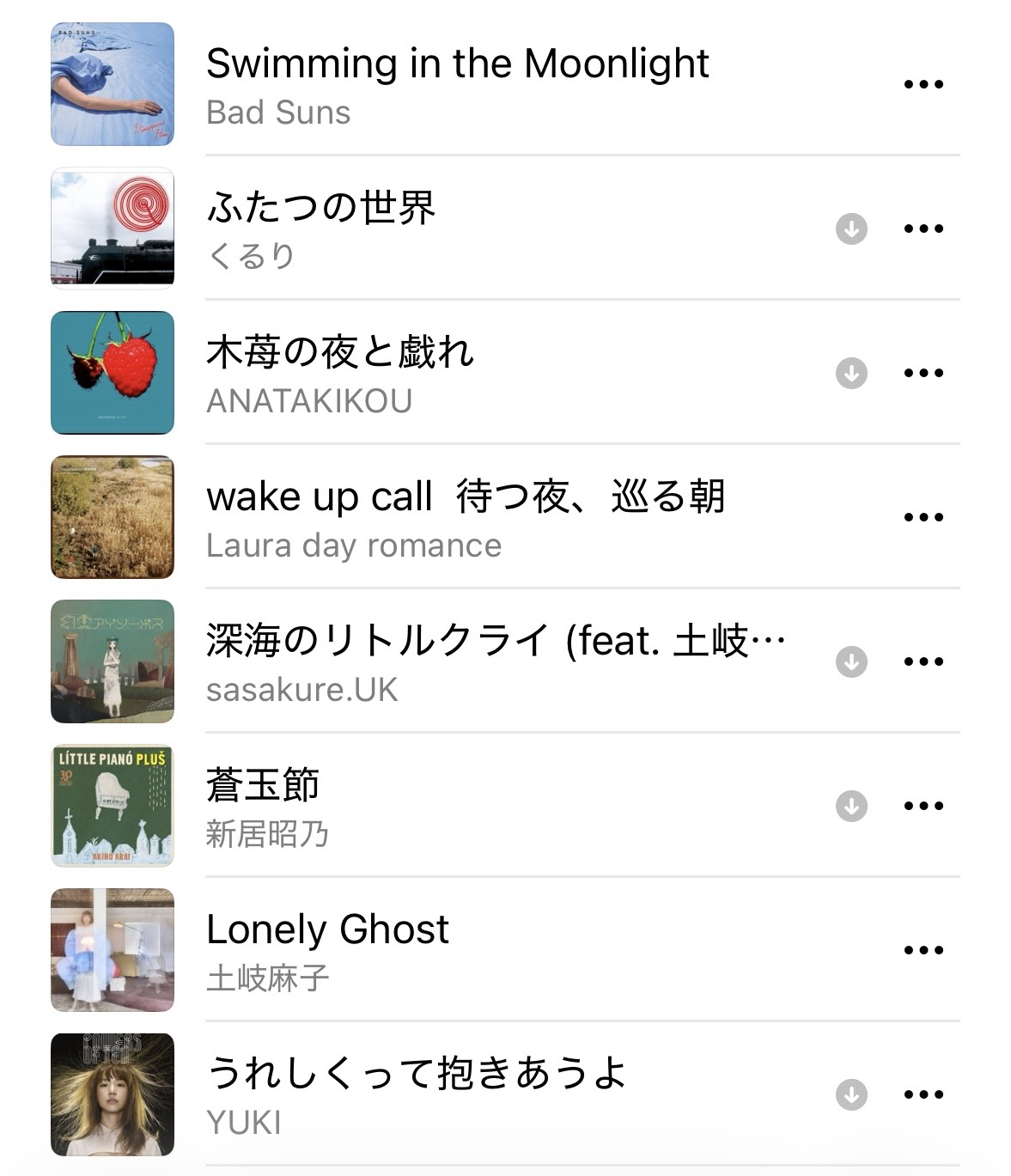The width and height of the screenshot is (1011, 1176).
Task: Open more options for 蒼玉節
Action: pyautogui.click(x=923, y=806)
